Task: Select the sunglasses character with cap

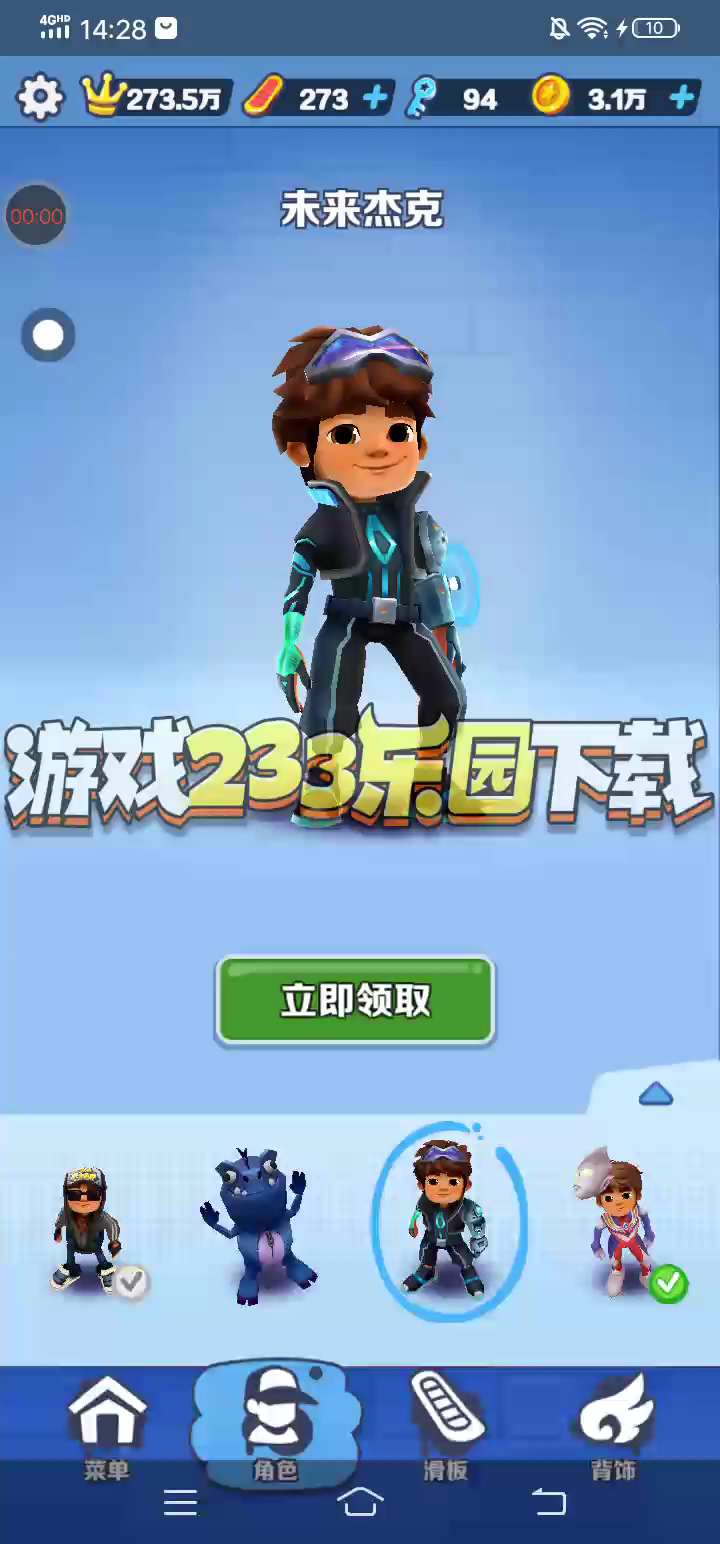Action: [88, 1230]
